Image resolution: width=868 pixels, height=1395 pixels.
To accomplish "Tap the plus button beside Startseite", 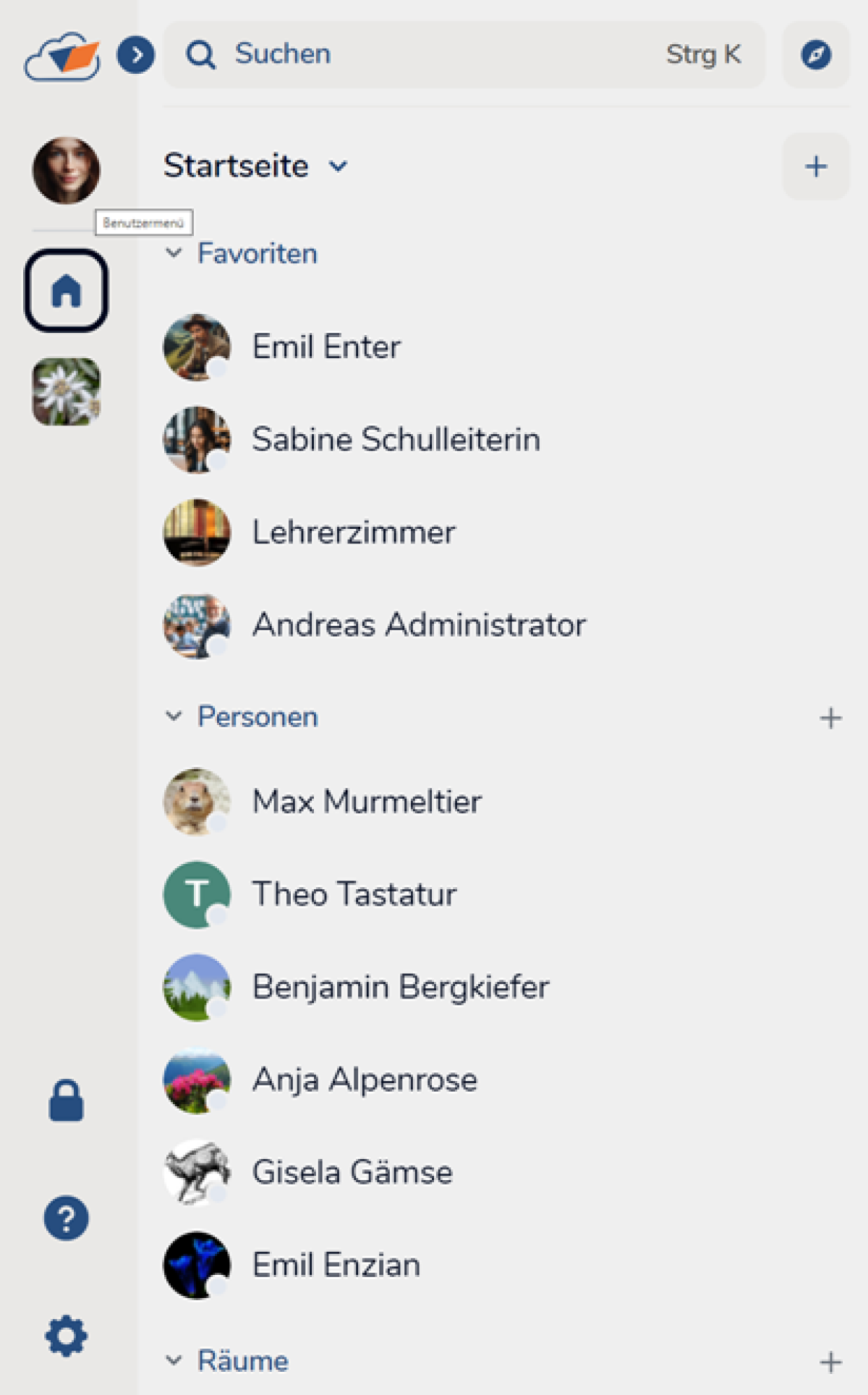I will [x=815, y=166].
